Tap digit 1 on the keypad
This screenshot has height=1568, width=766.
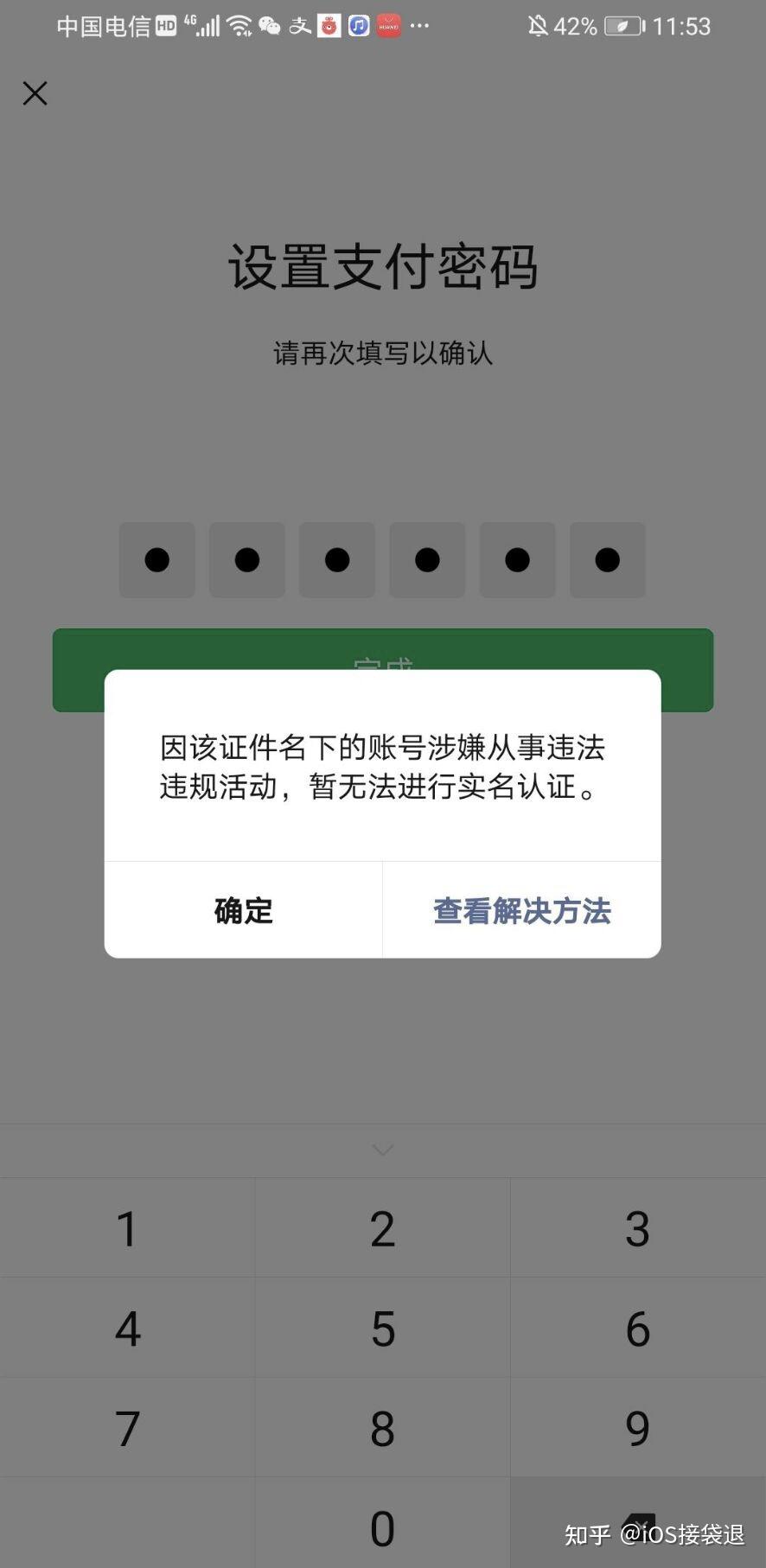[x=127, y=1228]
